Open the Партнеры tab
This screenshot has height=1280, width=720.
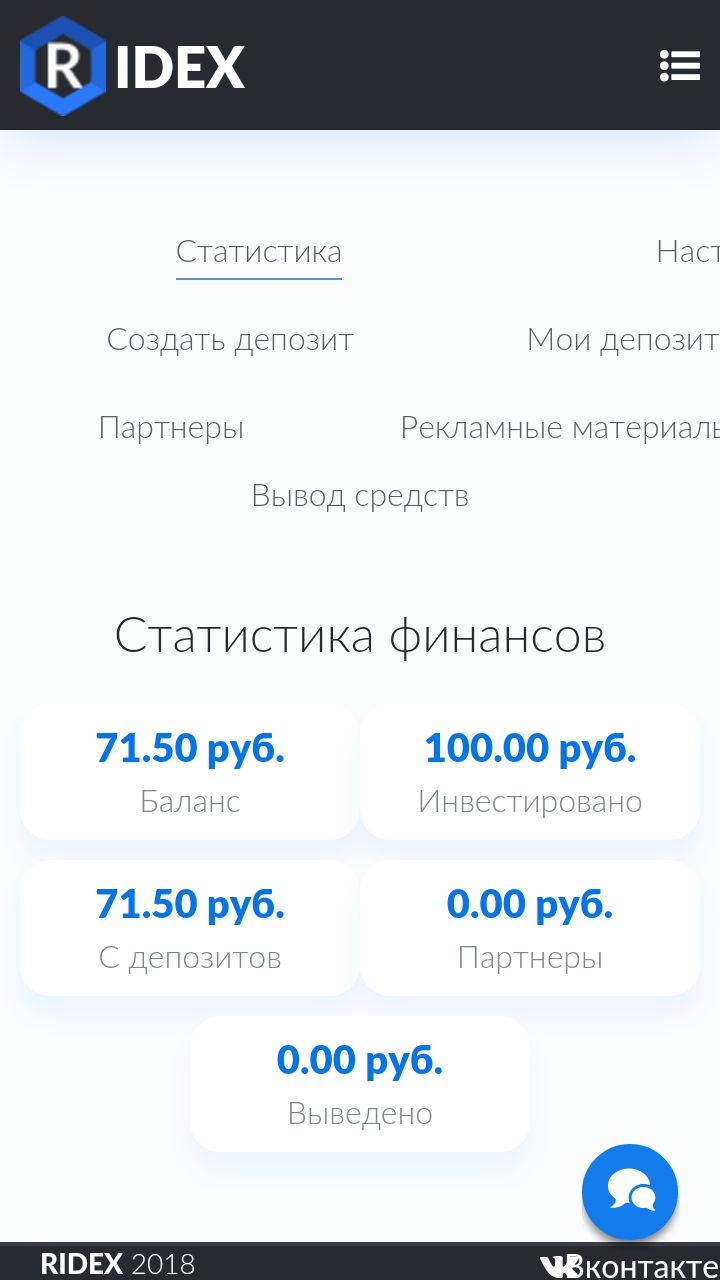171,428
